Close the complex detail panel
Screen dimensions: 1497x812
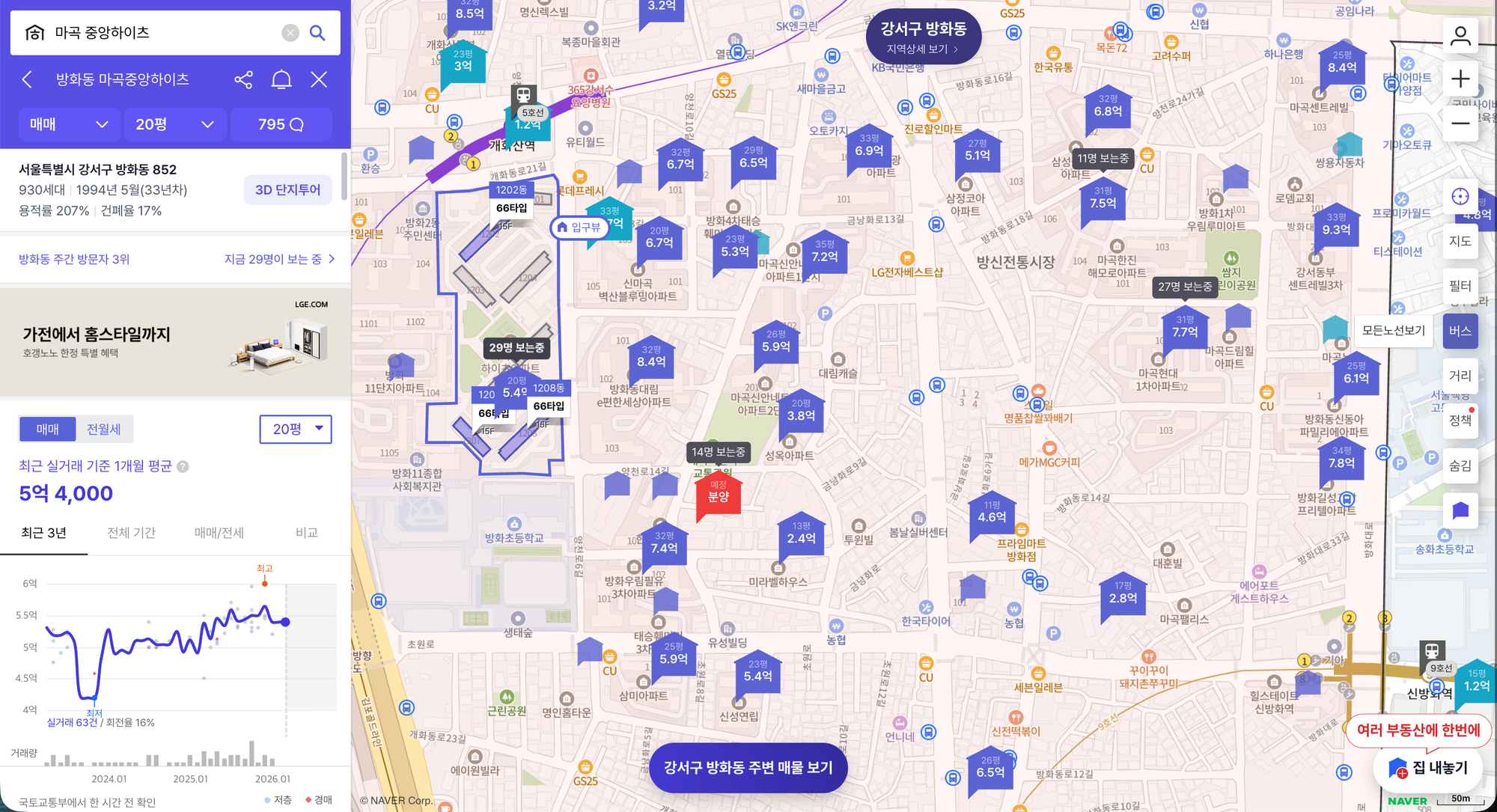click(319, 79)
